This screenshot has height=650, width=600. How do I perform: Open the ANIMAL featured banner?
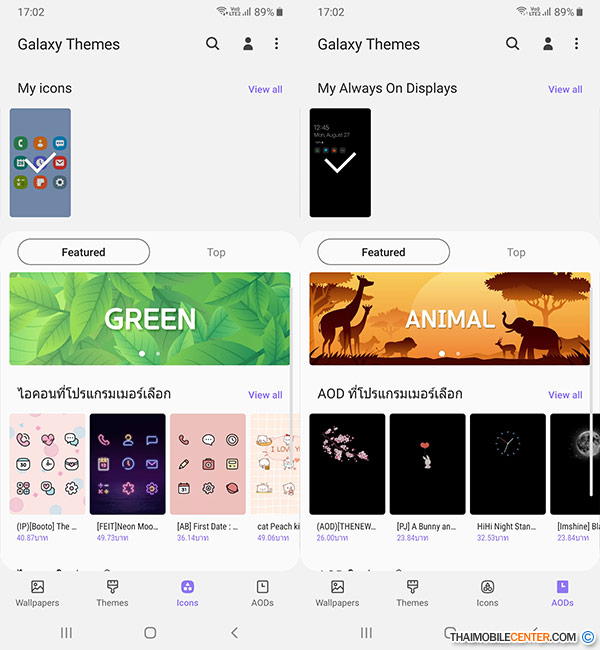(450, 319)
